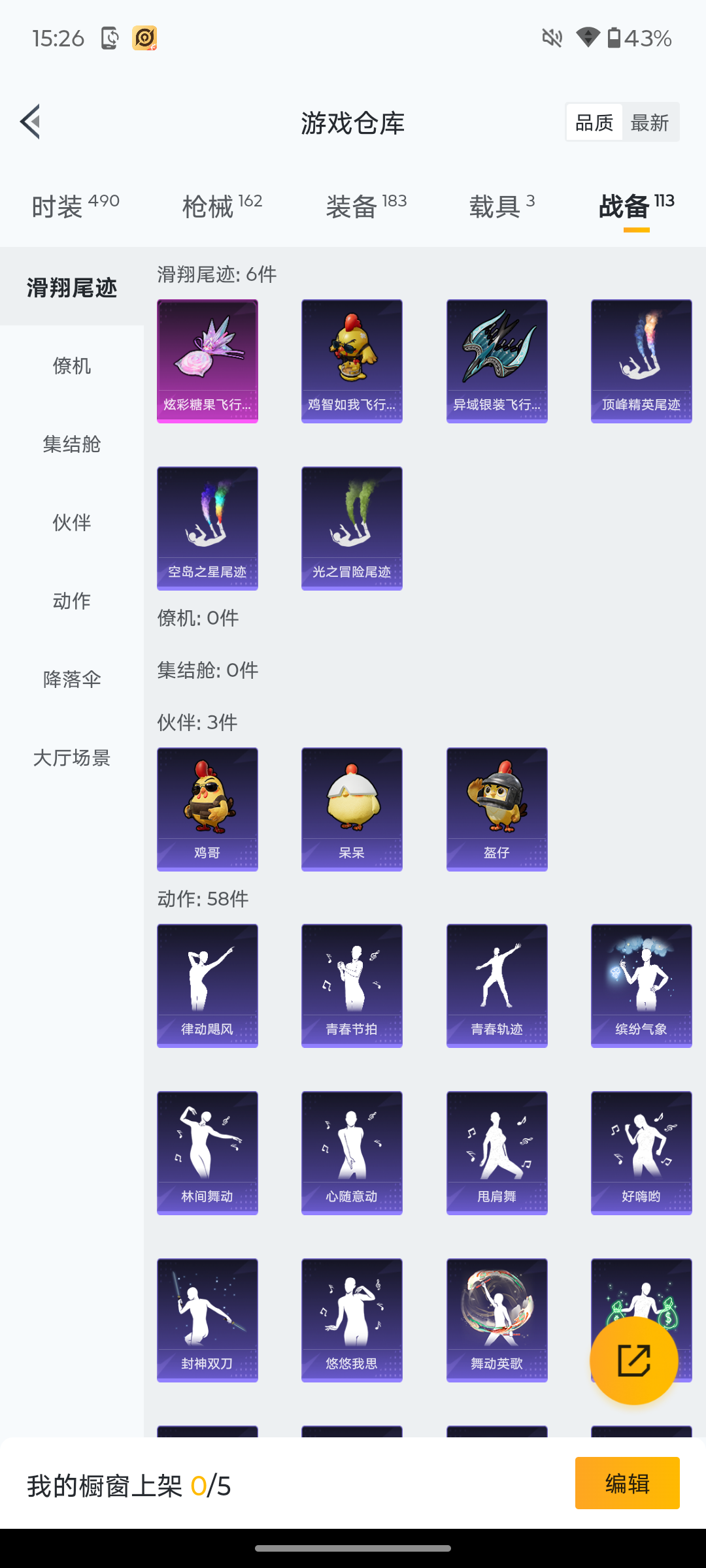Image resolution: width=706 pixels, height=1568 pixels.
Task: Expand the 大厅场景 category
Action: point(72,758)
